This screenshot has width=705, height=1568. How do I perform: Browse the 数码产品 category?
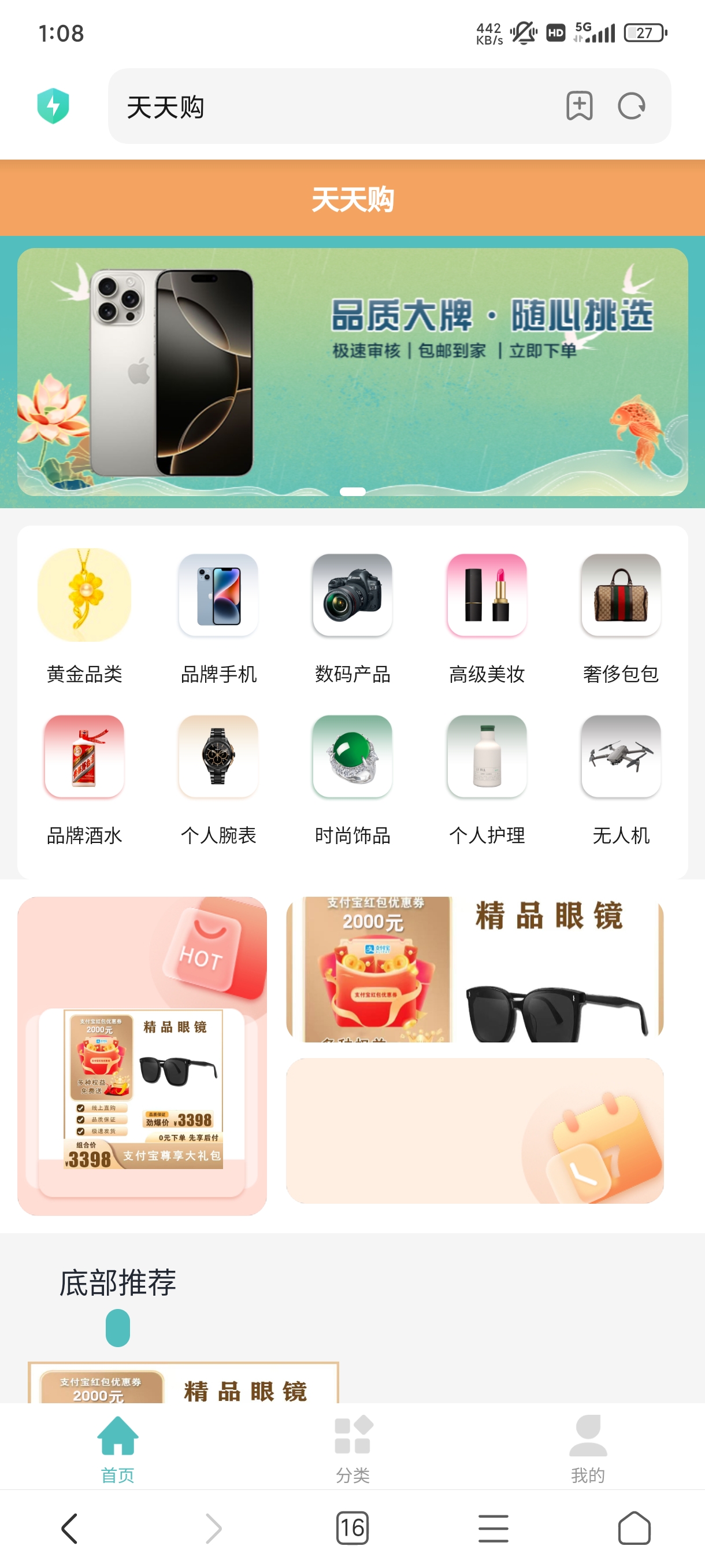coord(352,616)
